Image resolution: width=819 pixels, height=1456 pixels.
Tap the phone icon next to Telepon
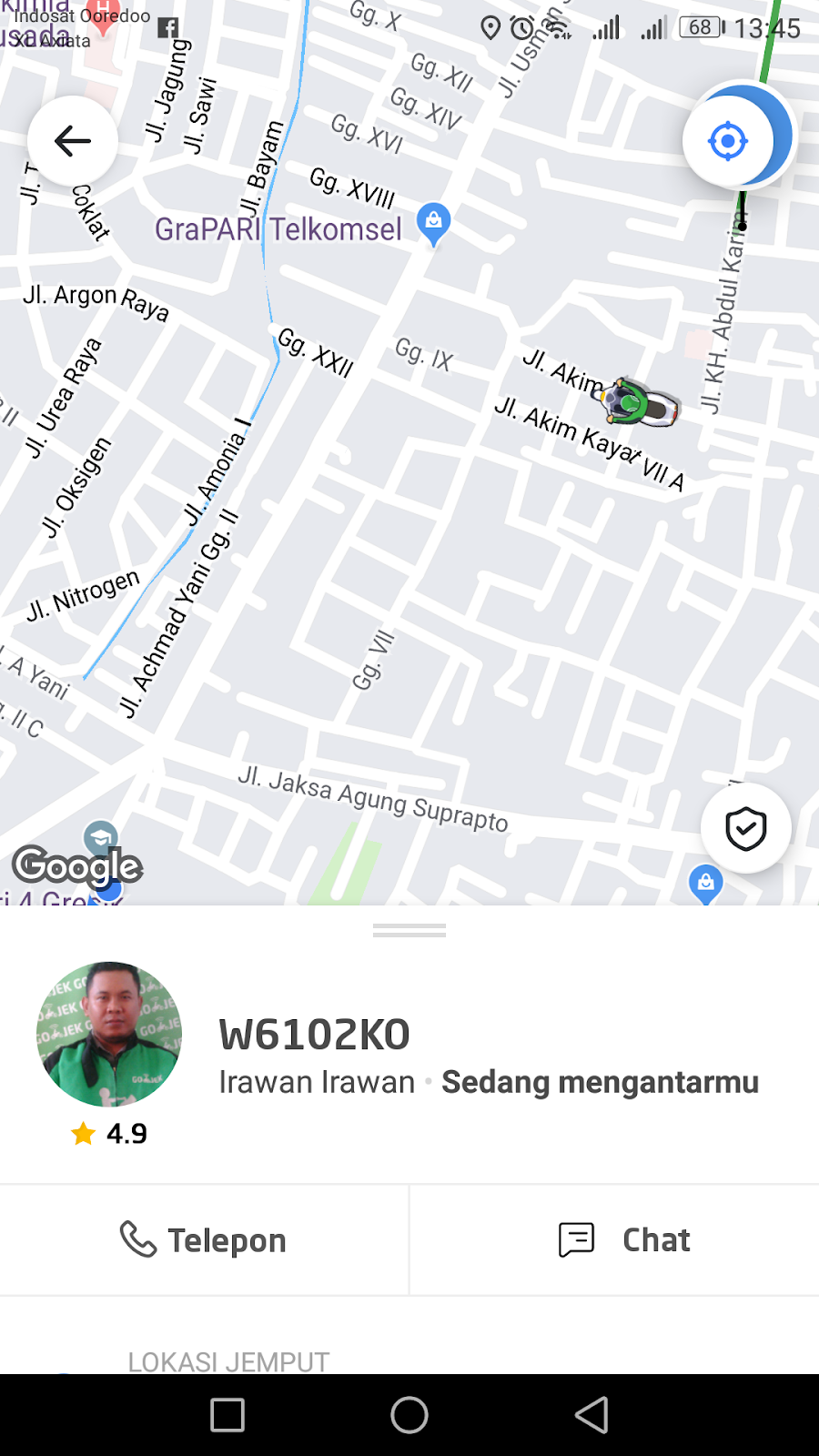coord(136,1239)
